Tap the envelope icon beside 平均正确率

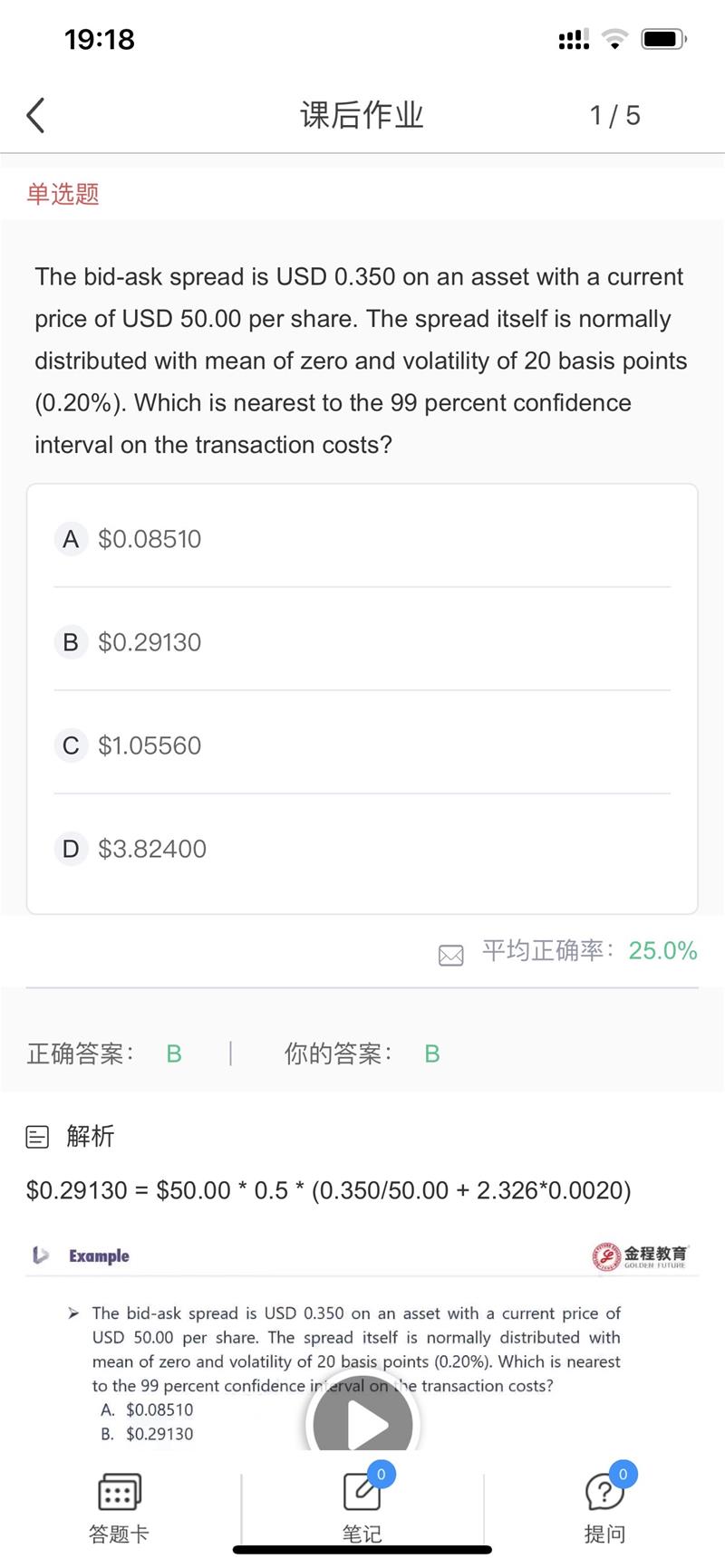point(450,955)
